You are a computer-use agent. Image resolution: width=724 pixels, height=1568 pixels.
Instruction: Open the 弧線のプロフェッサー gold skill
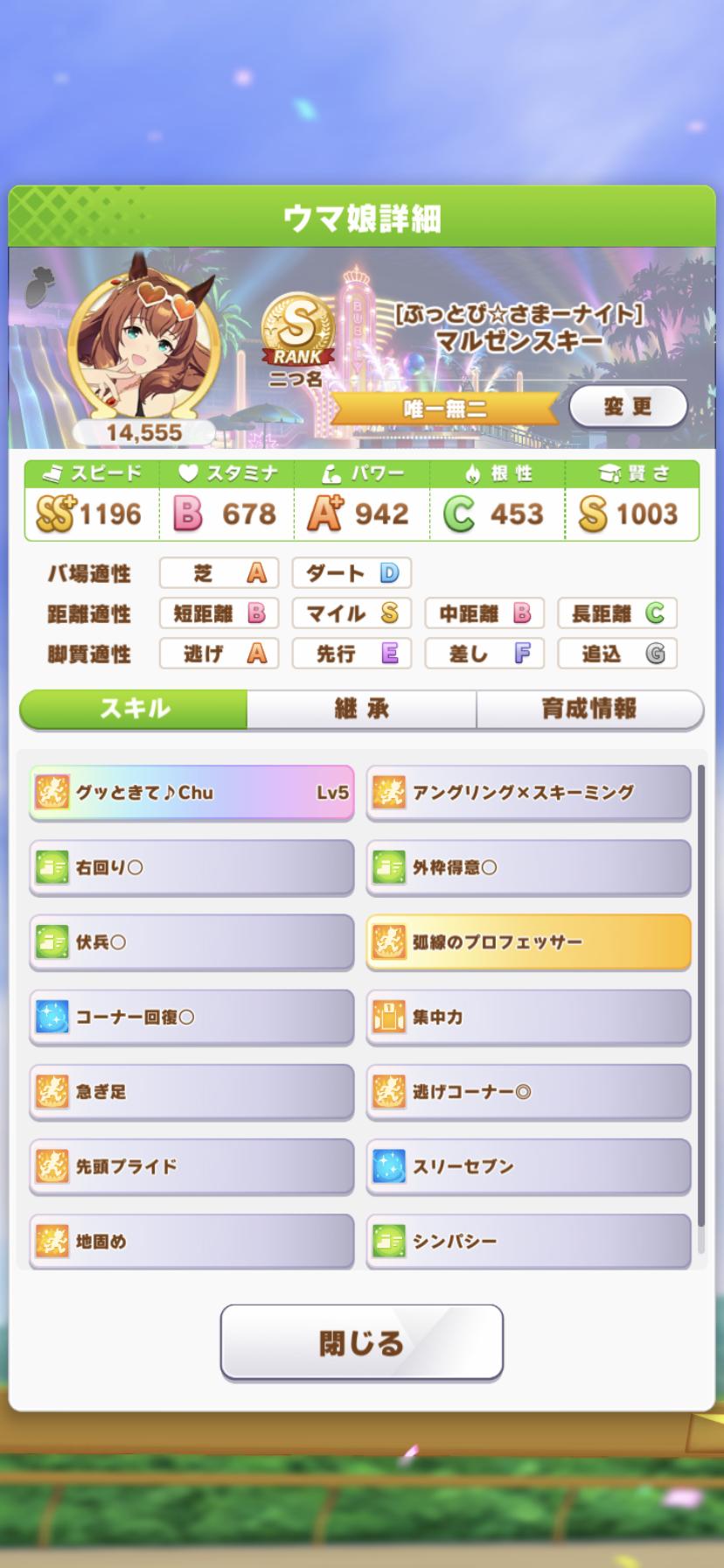click(528, 942)
